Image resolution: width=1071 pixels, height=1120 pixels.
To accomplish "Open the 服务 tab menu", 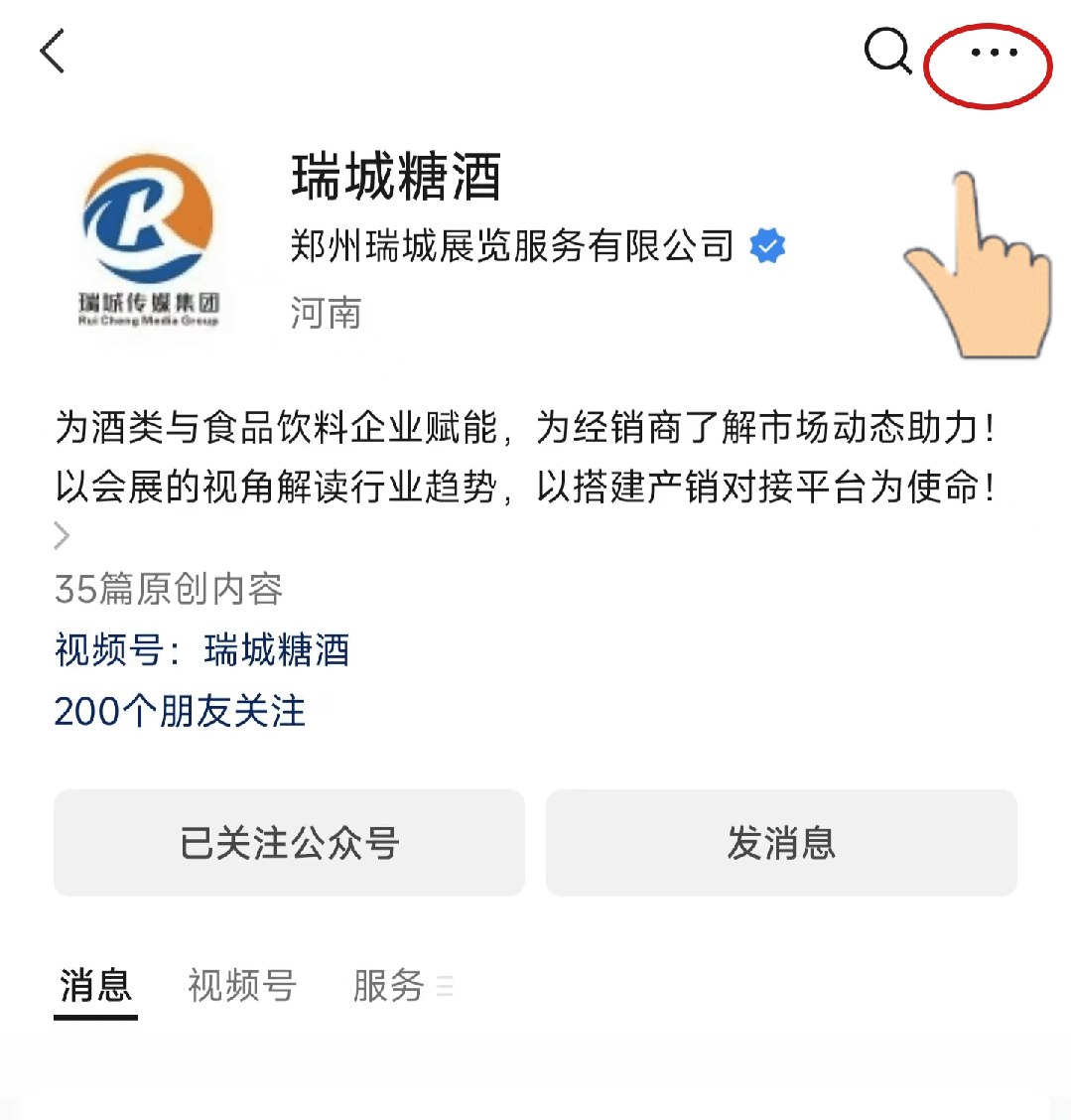I will click(402, 986).
